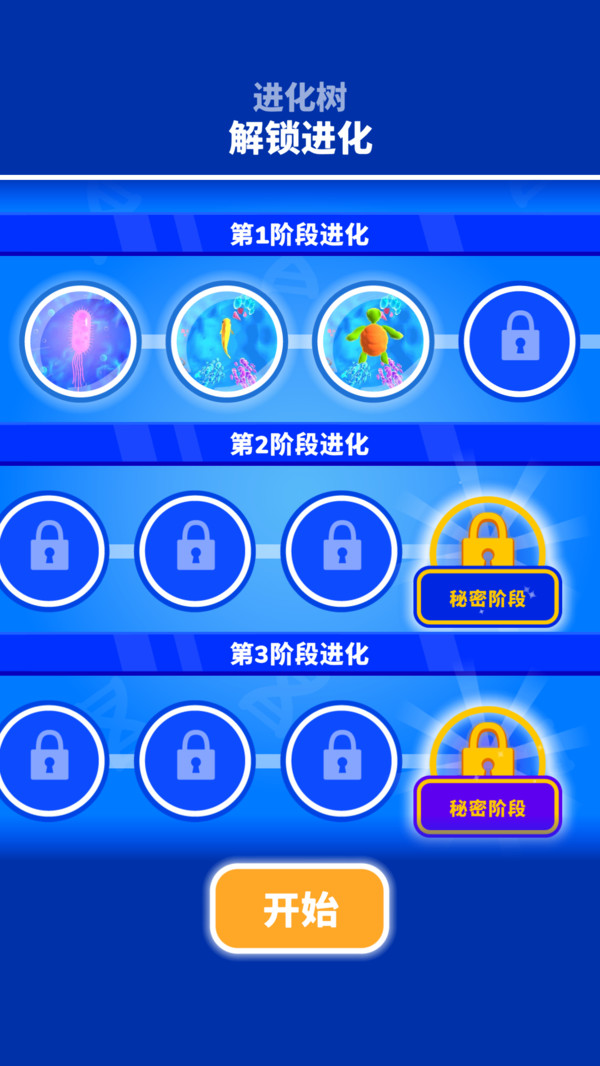Open the purple 秘密阶段 lock in stage 3
The width and height of the screenshot is (600, 1066).
488,772
